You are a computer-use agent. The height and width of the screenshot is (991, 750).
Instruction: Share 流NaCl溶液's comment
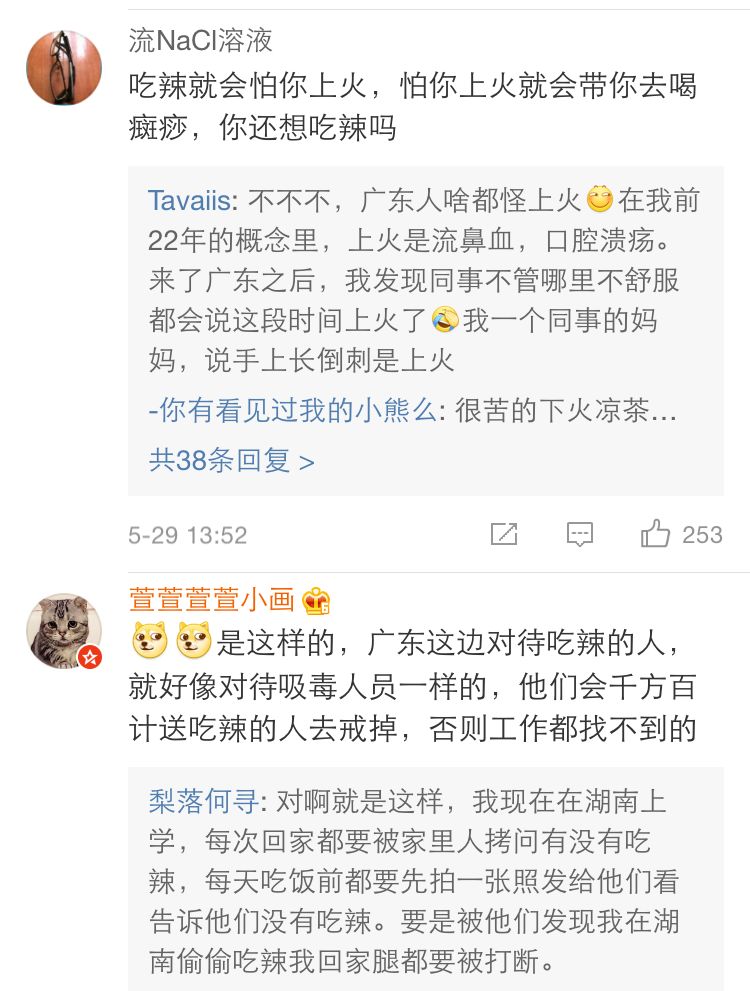click(504, 534)
